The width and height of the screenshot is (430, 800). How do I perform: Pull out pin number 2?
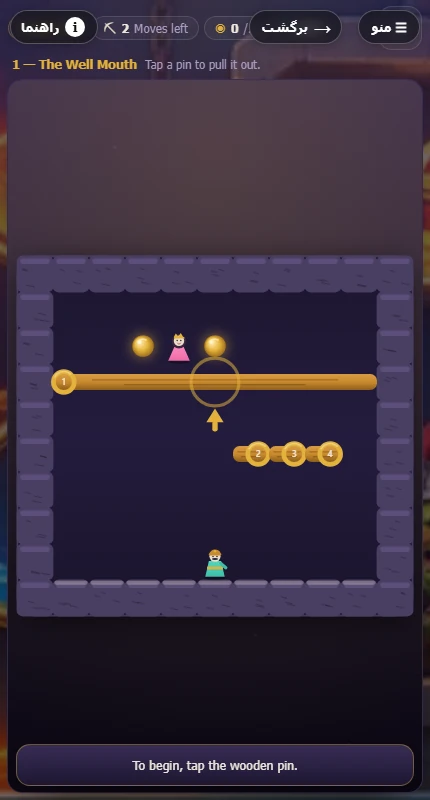(258, 454)
